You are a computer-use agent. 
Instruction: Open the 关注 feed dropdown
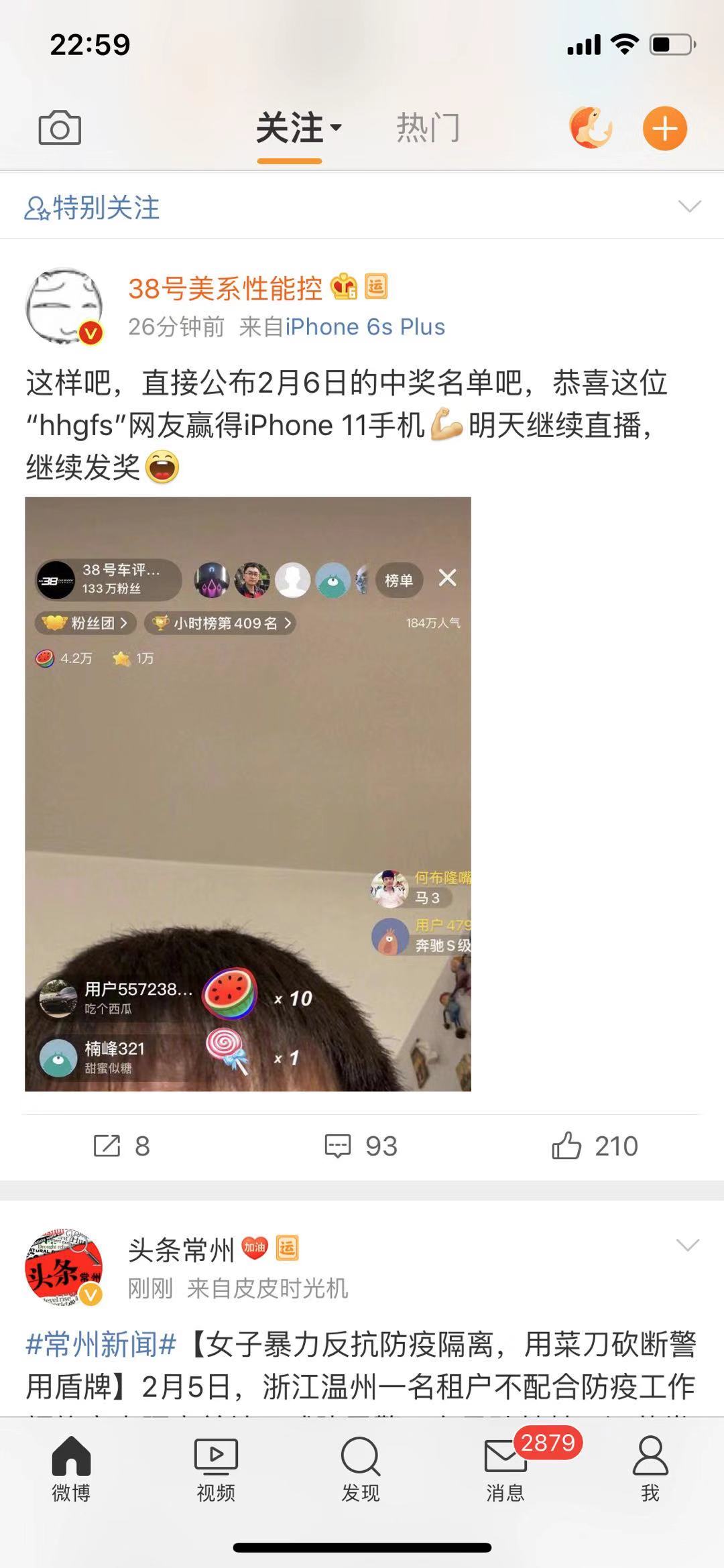pos(299,128)
